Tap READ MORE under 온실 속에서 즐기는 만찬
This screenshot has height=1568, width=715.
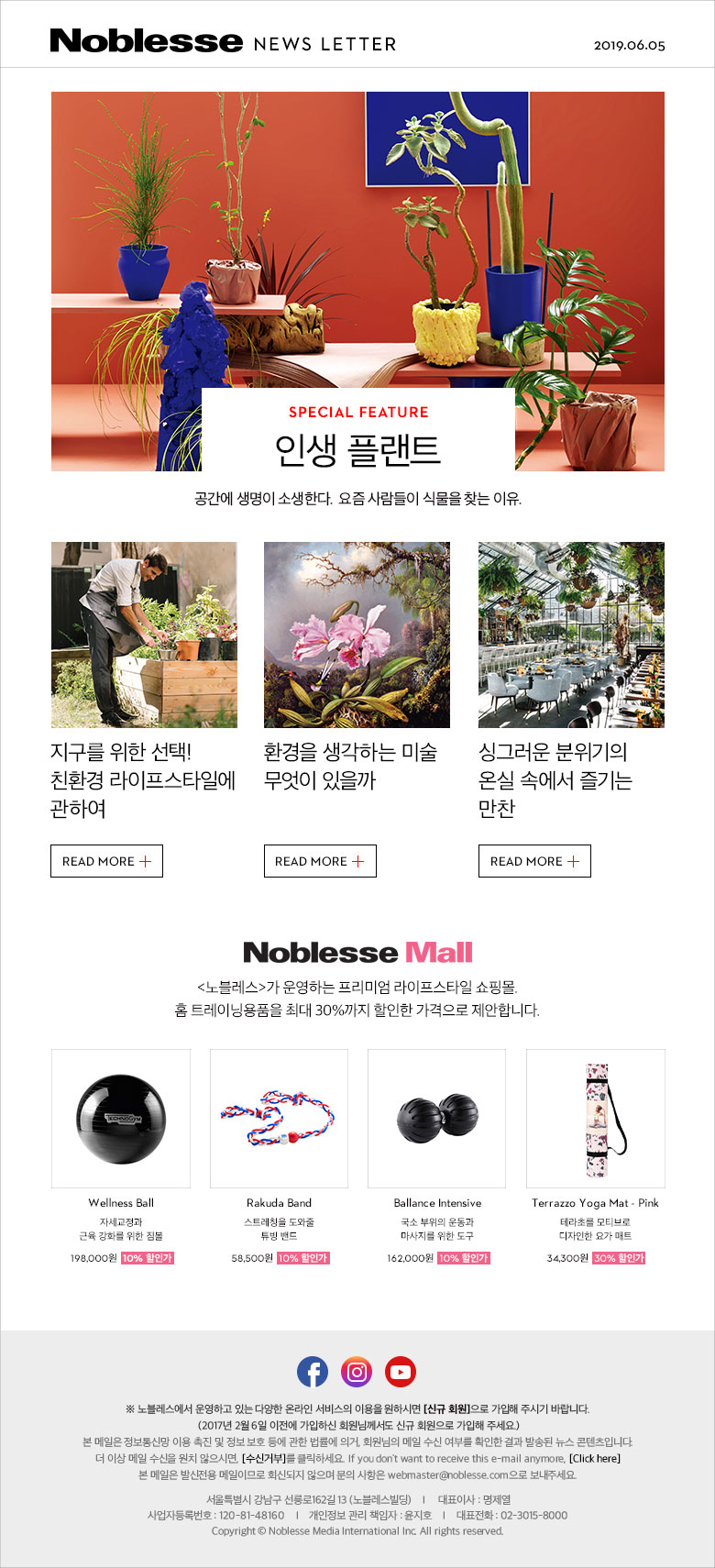[534, 861]
